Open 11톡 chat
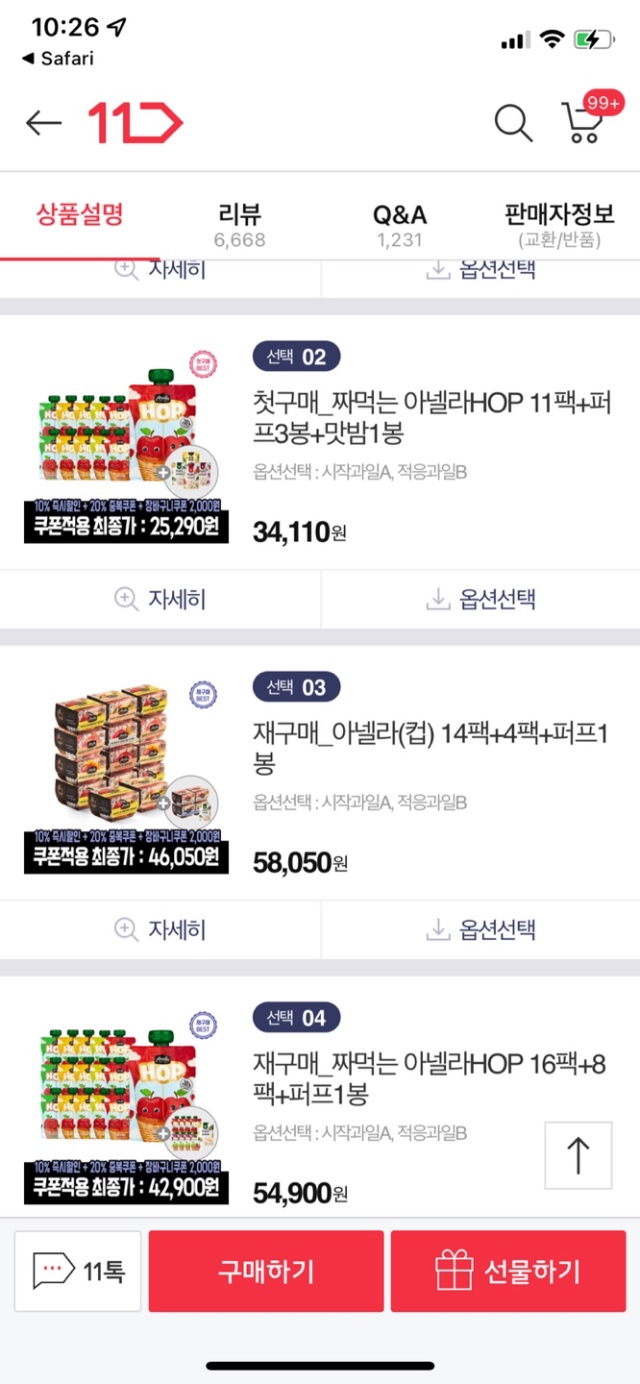 coord(78,1271)
